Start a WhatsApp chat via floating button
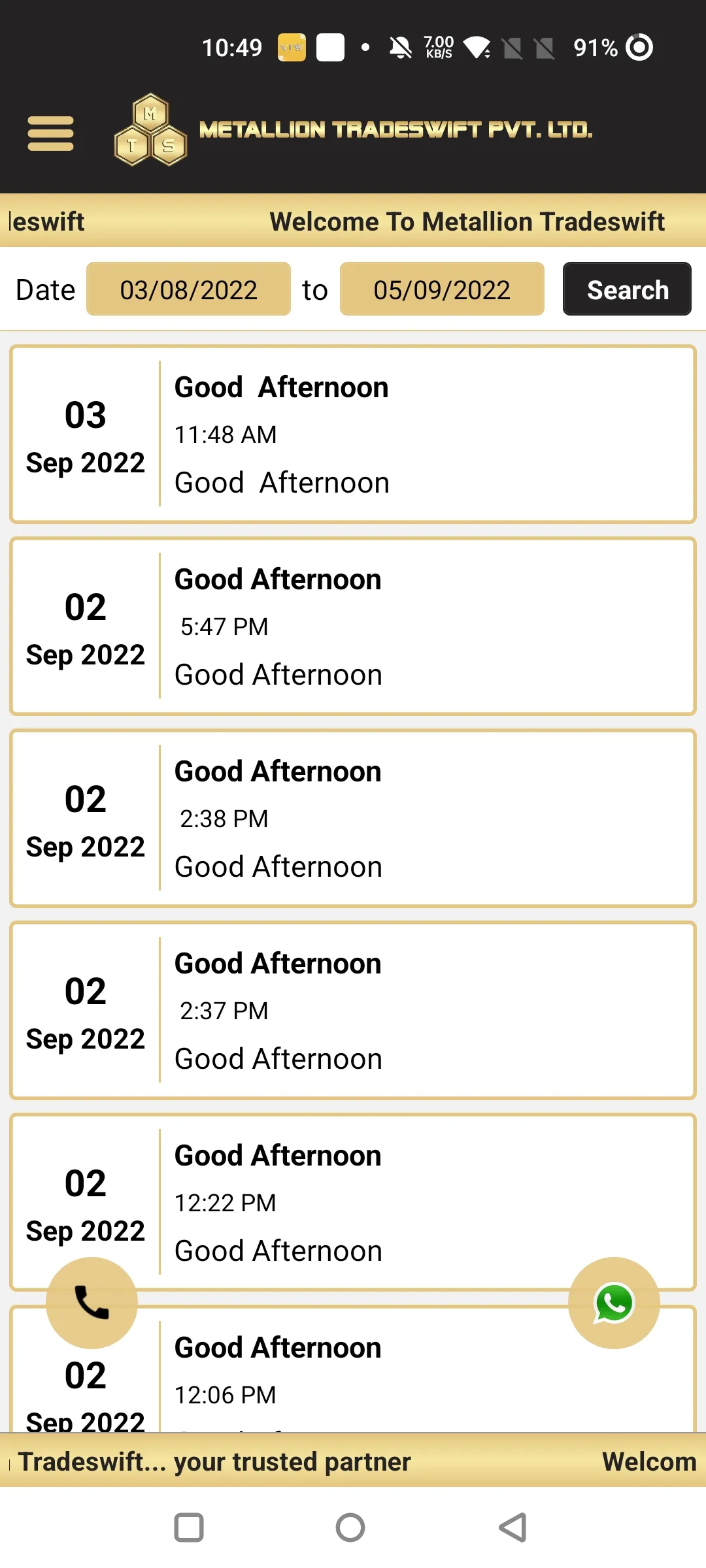 [614, 1303]
